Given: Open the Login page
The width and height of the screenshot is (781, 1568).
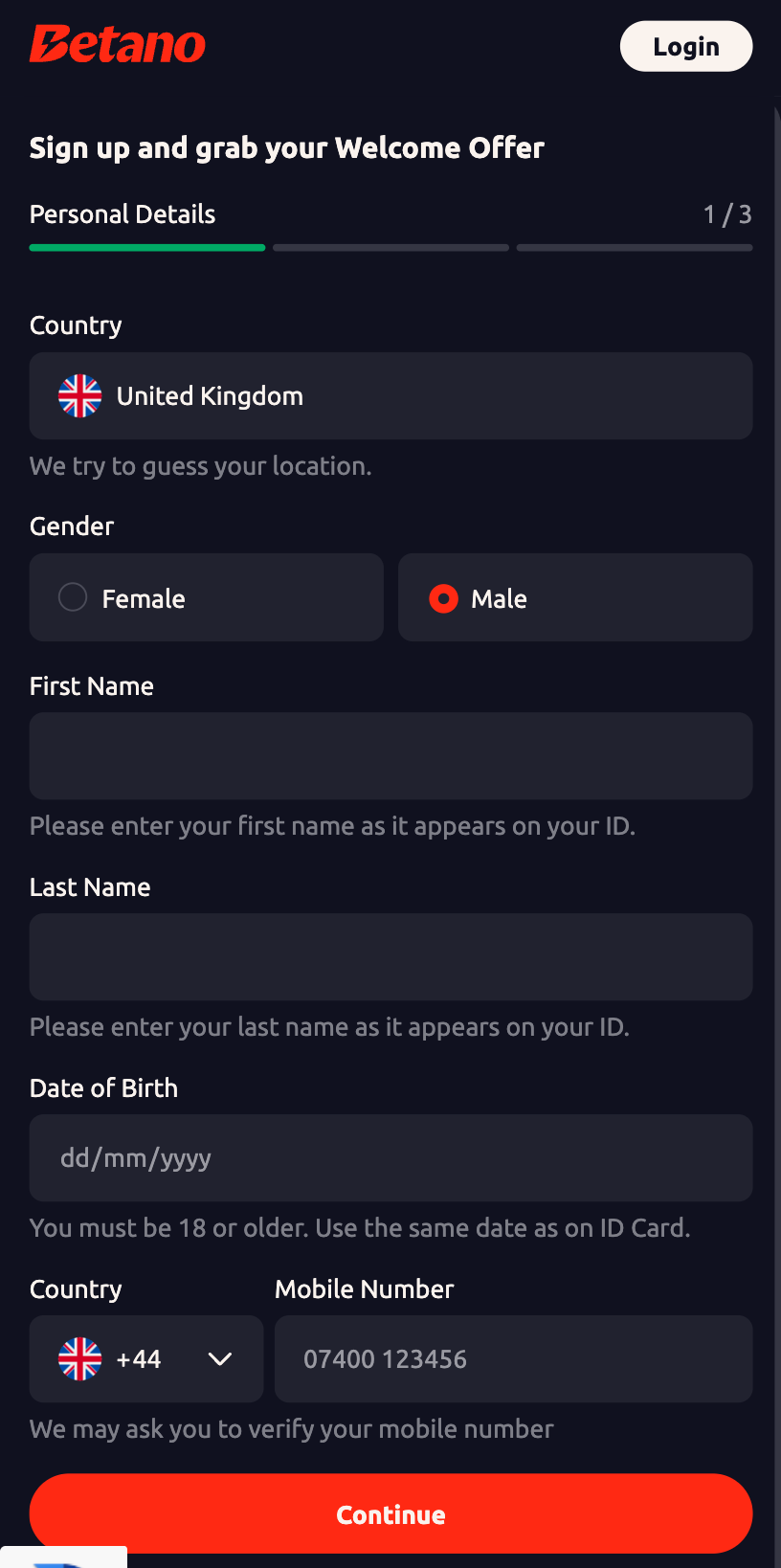Looking at the screenshot, I should pyautogui.click(x=686, y=45).
